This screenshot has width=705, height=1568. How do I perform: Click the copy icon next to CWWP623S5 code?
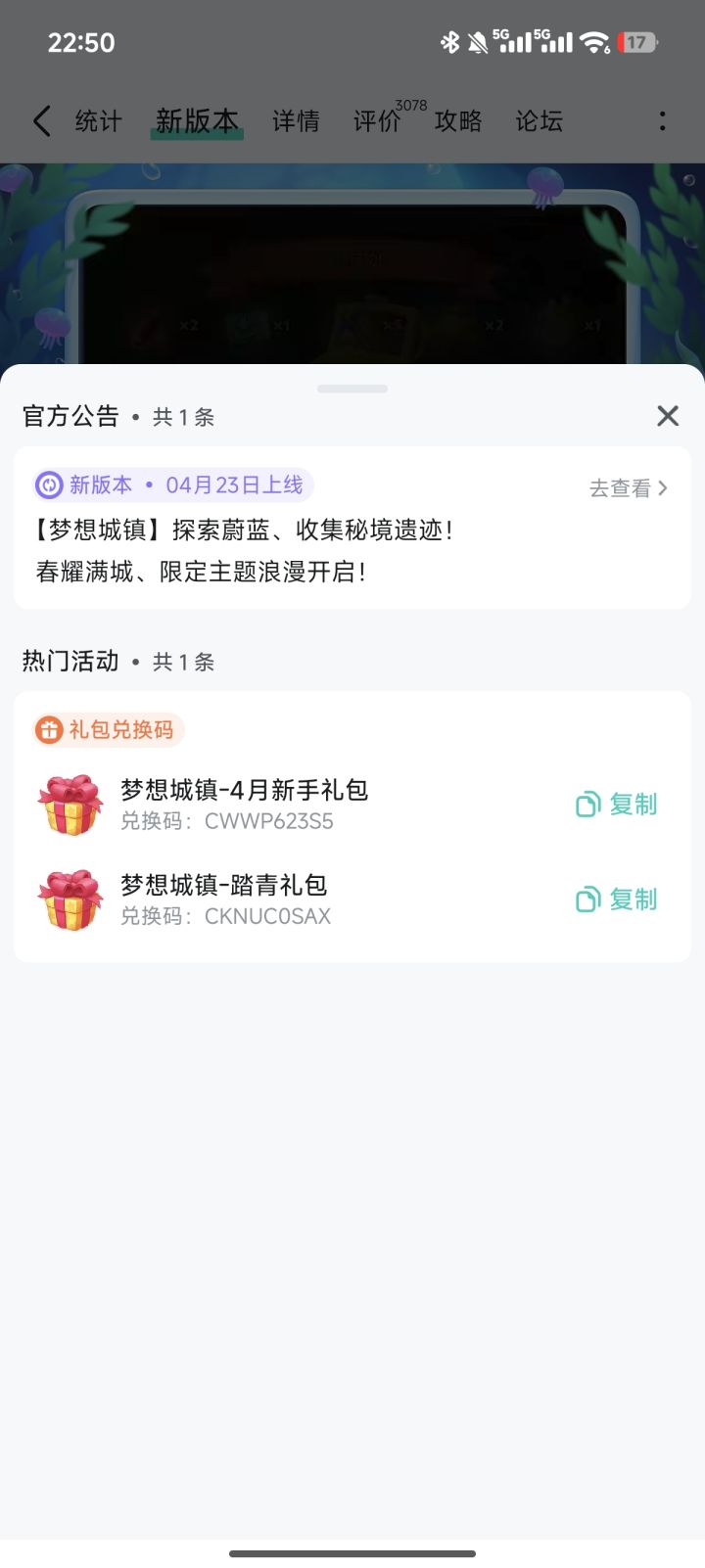pos(586,804)
